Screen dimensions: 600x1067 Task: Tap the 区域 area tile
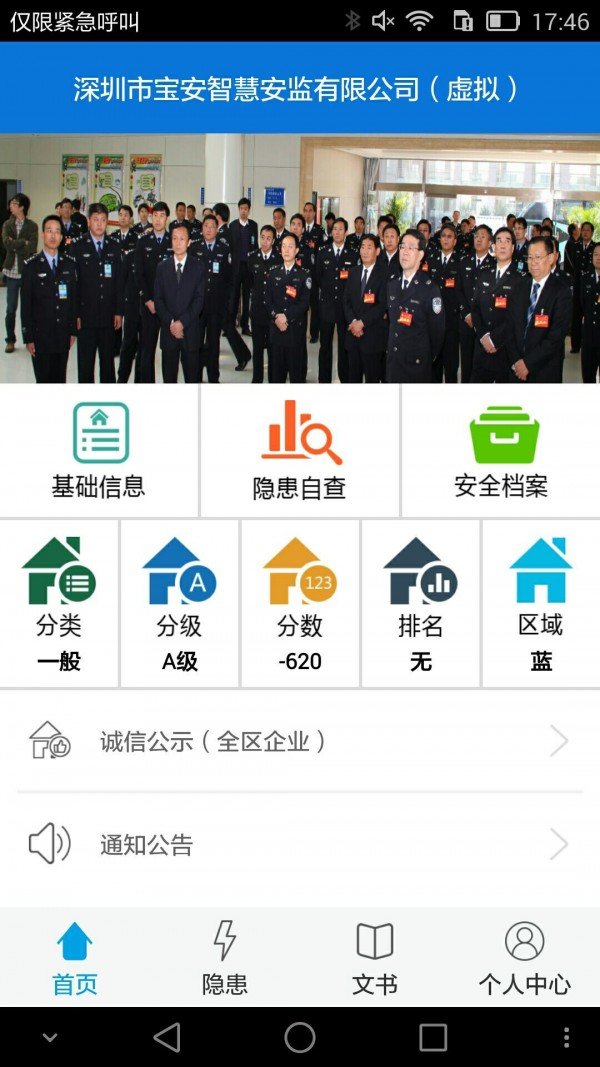[x=541, y=603]
